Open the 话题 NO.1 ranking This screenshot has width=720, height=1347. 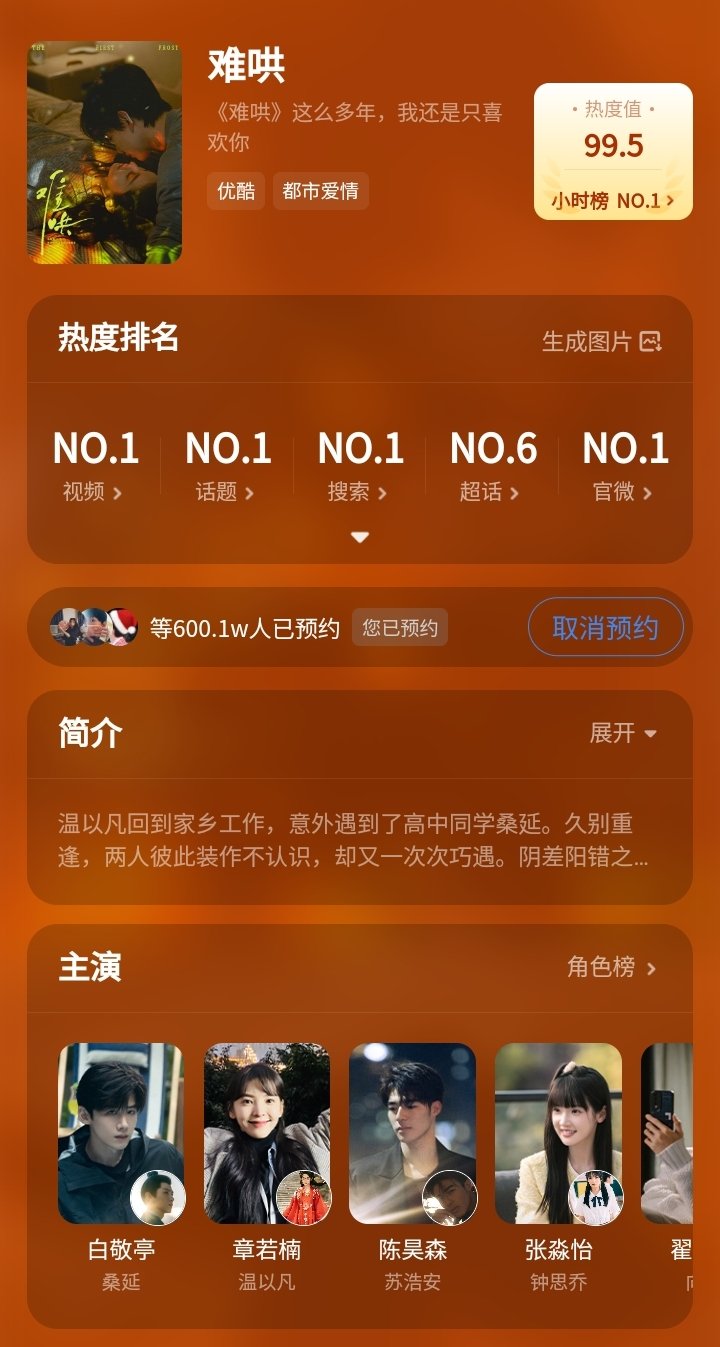(227, 464)
